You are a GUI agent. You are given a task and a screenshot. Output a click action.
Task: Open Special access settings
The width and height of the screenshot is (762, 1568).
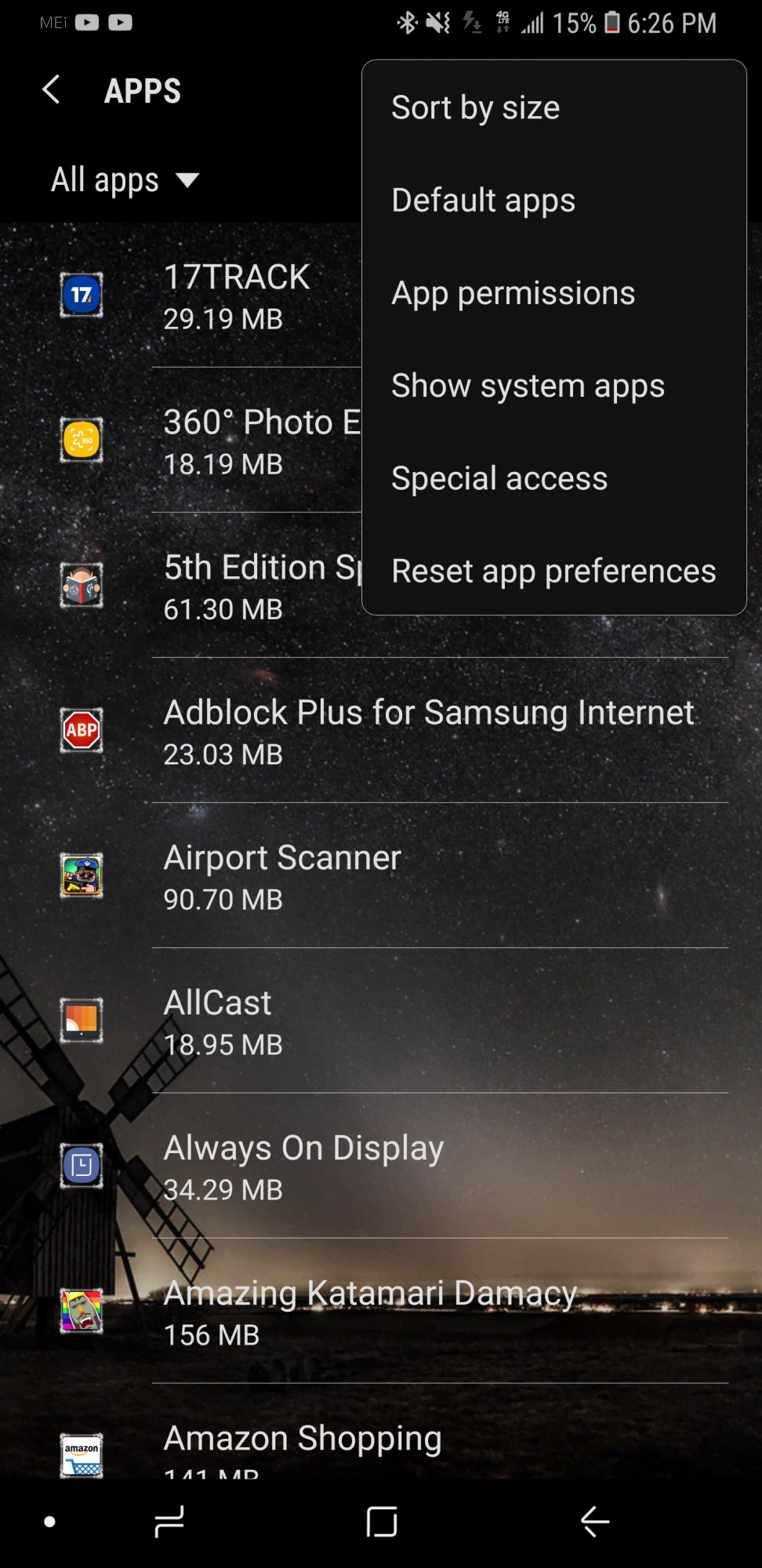tap(553, 477)
